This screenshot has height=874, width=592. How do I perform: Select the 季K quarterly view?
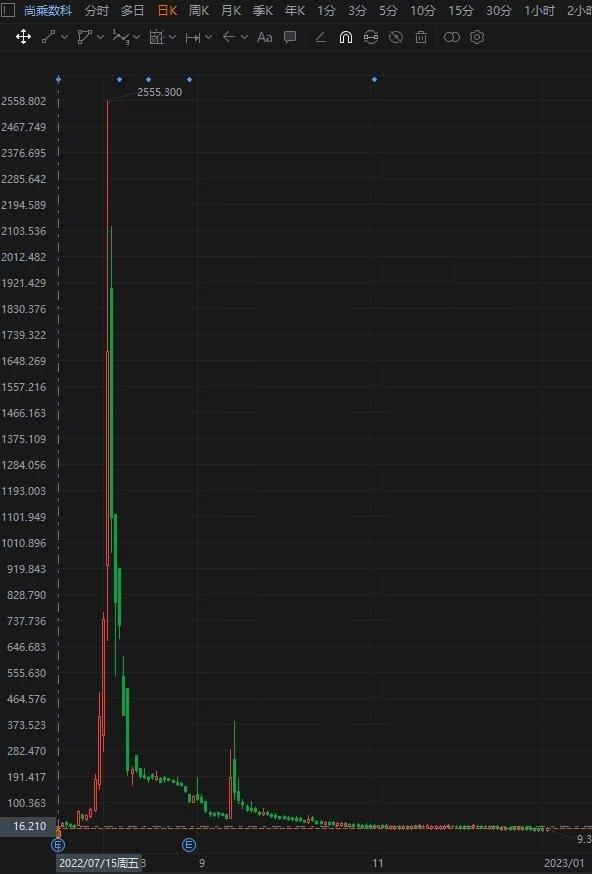263,10
